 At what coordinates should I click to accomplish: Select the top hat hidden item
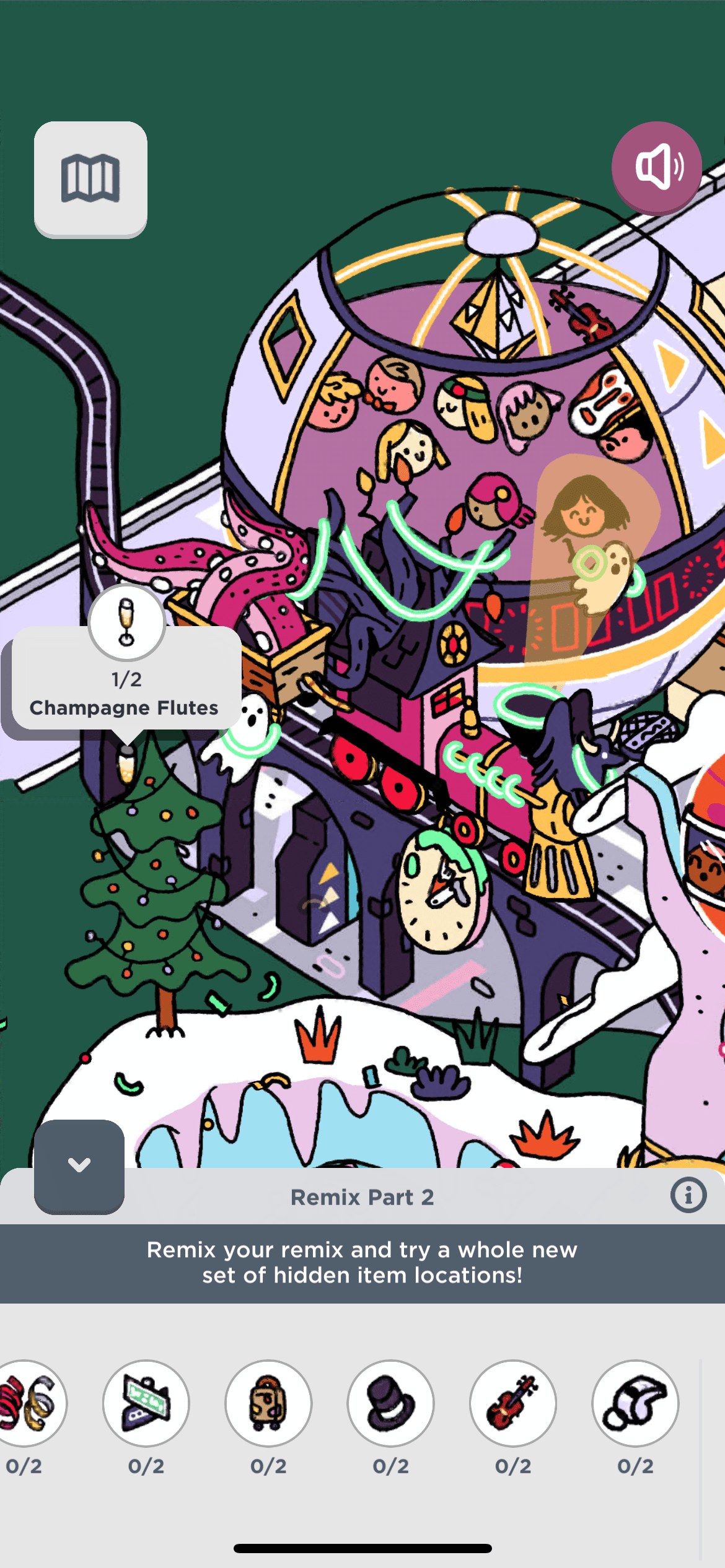[390, 1403]
